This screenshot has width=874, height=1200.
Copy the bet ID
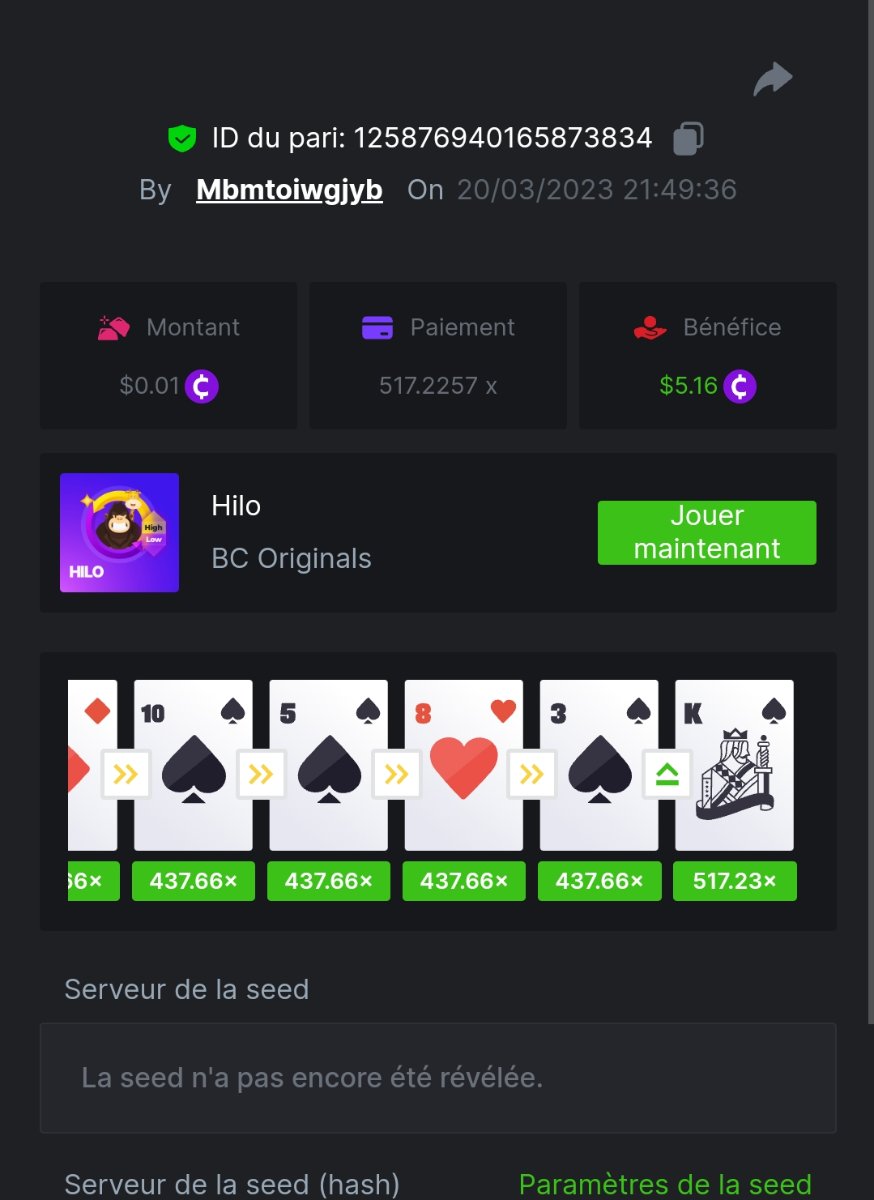pyautogui.click(x=688, y=138)
